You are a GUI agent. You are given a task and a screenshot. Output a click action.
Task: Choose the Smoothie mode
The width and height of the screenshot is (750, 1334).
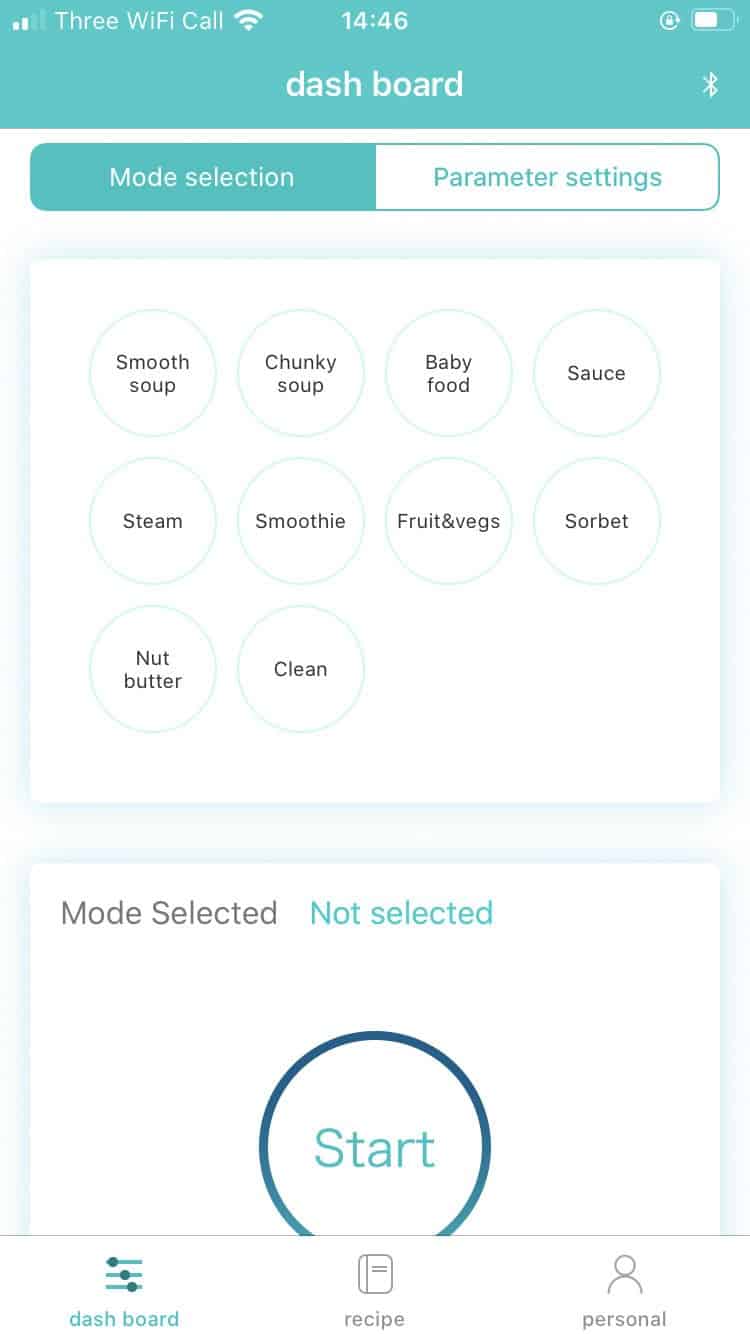point(300,521)
